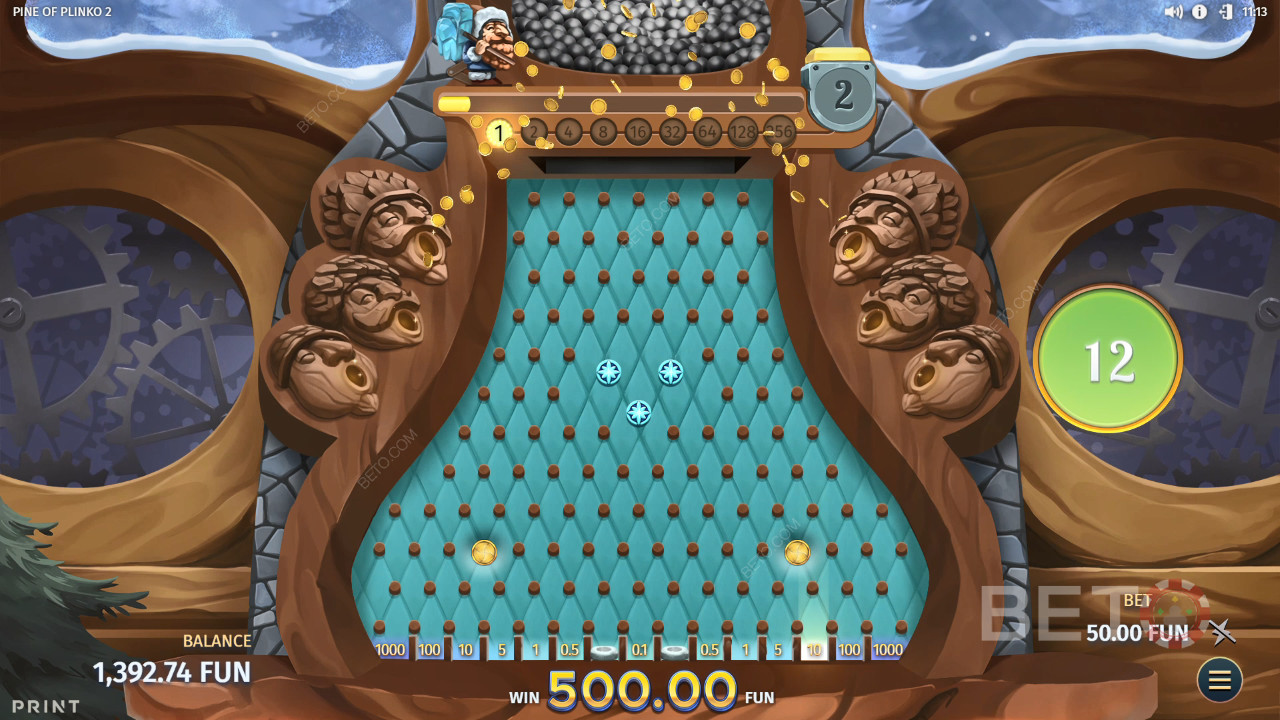Screen dimensions: 1280x720
Task: Toggle the turbo lightning mode
Action: (1221, 632)
